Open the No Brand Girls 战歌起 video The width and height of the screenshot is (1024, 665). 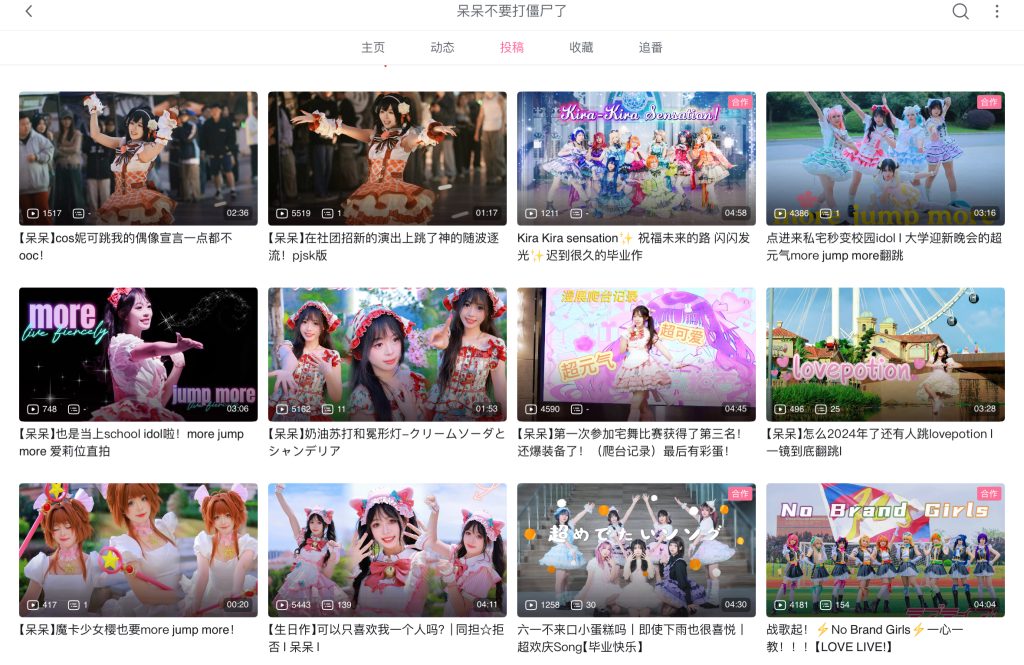[885, 550]
